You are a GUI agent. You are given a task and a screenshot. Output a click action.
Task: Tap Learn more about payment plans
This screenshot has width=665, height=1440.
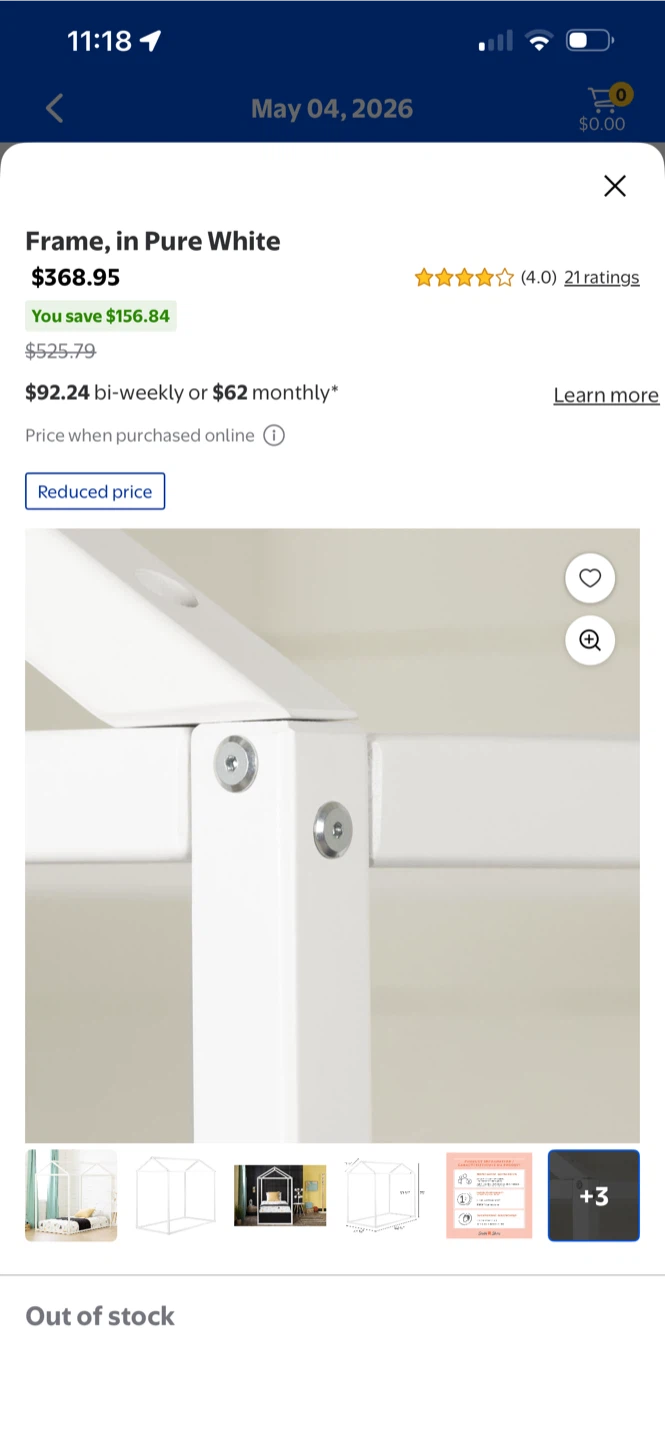point(606,395)
